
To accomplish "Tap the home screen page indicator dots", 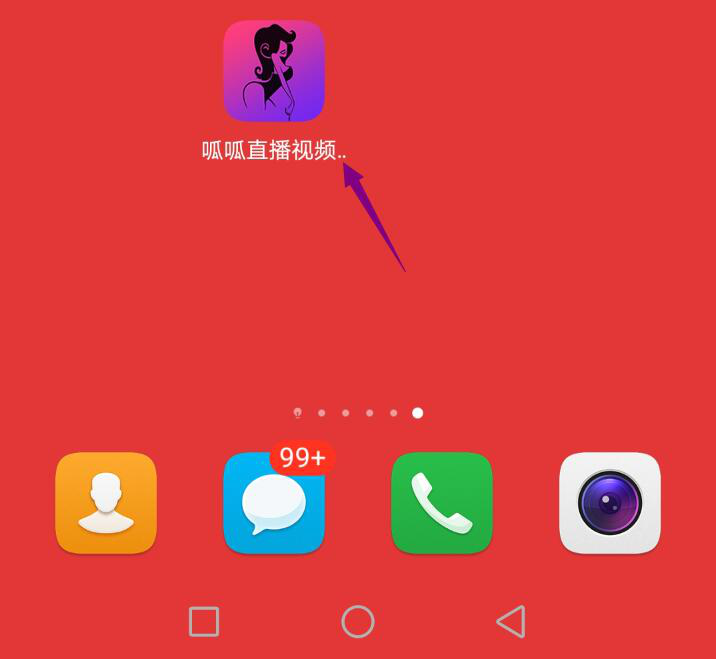I will [x=357, y=412].
